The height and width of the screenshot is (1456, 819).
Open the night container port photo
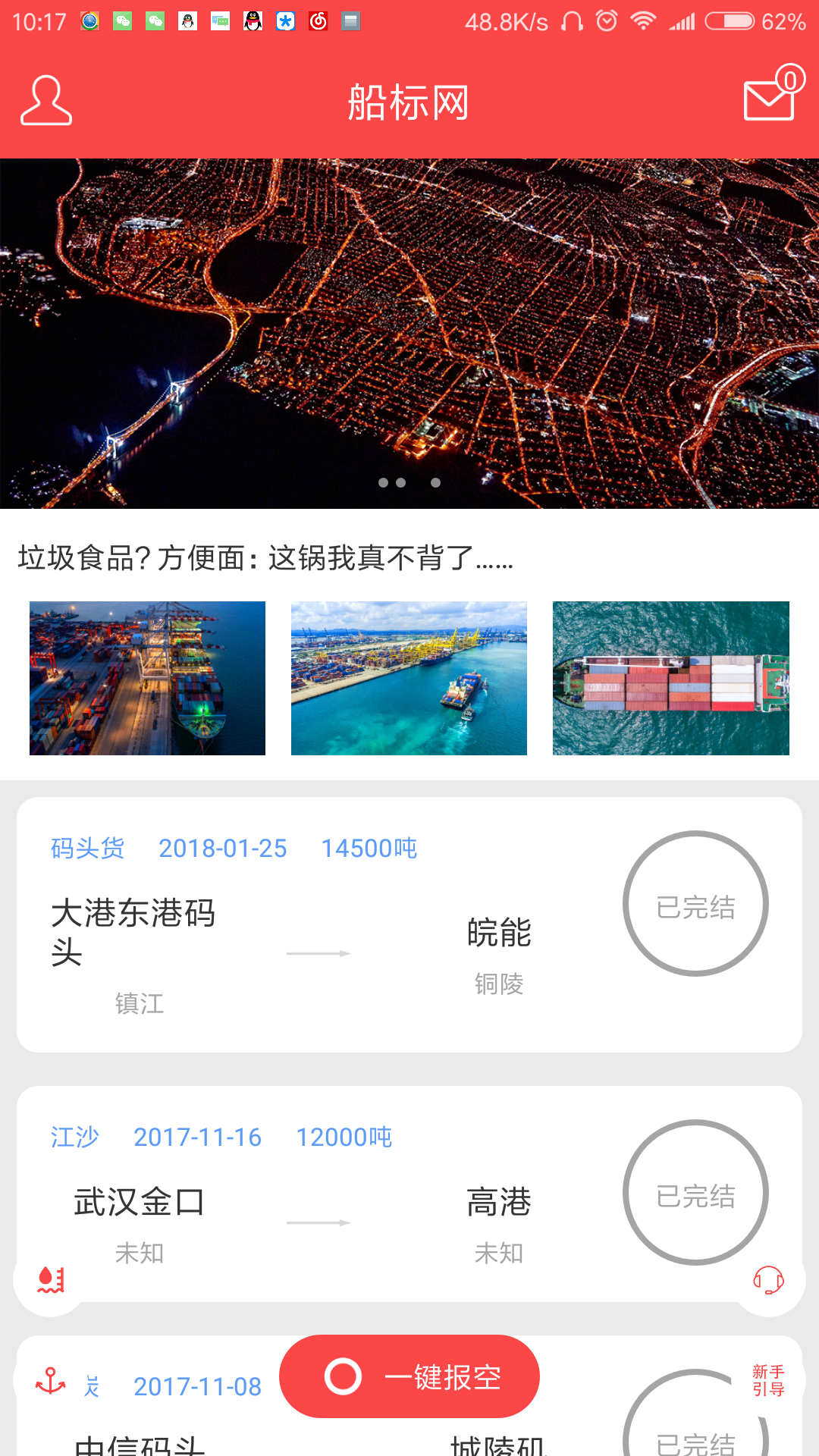[x=147, y=678]
